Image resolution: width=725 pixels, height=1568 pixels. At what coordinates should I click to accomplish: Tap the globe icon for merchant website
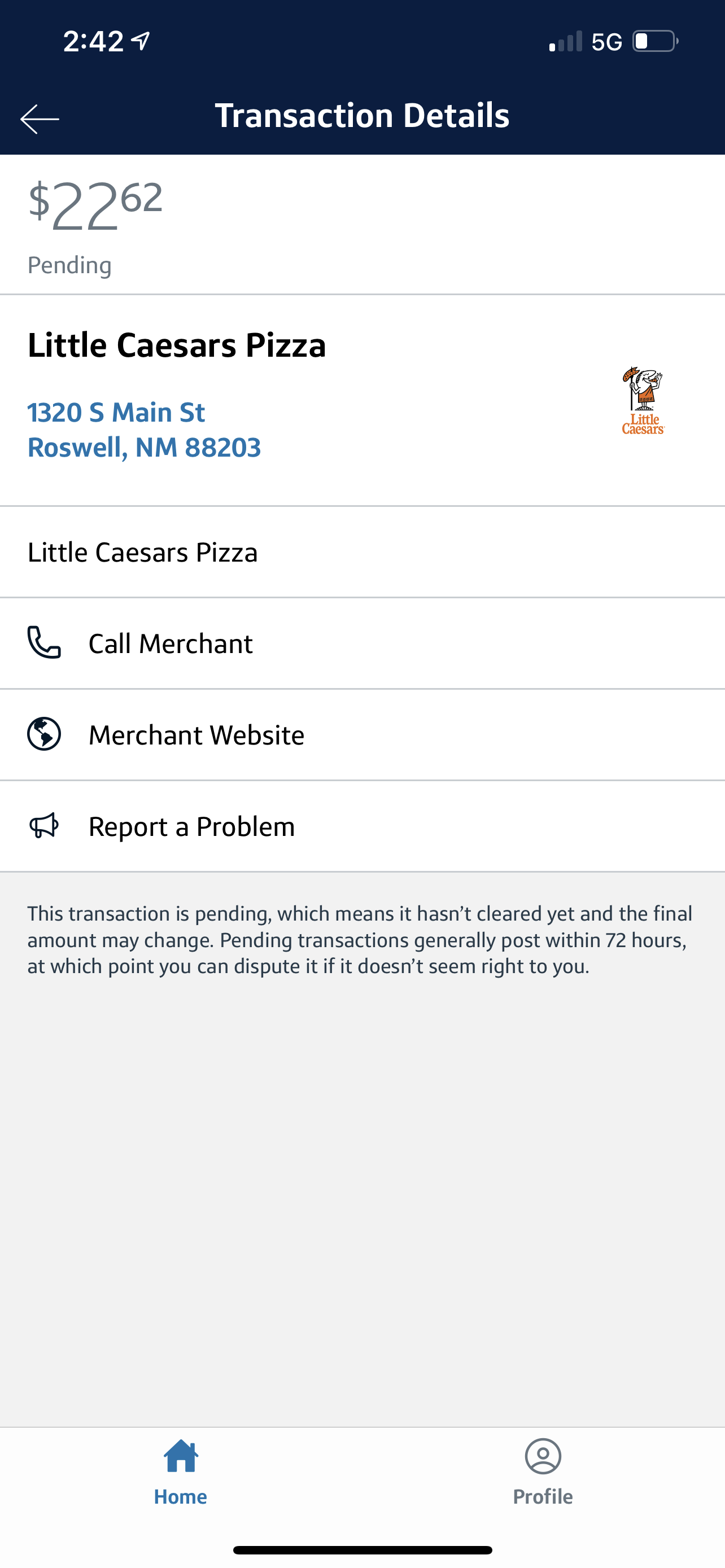[x=43, y=734]
